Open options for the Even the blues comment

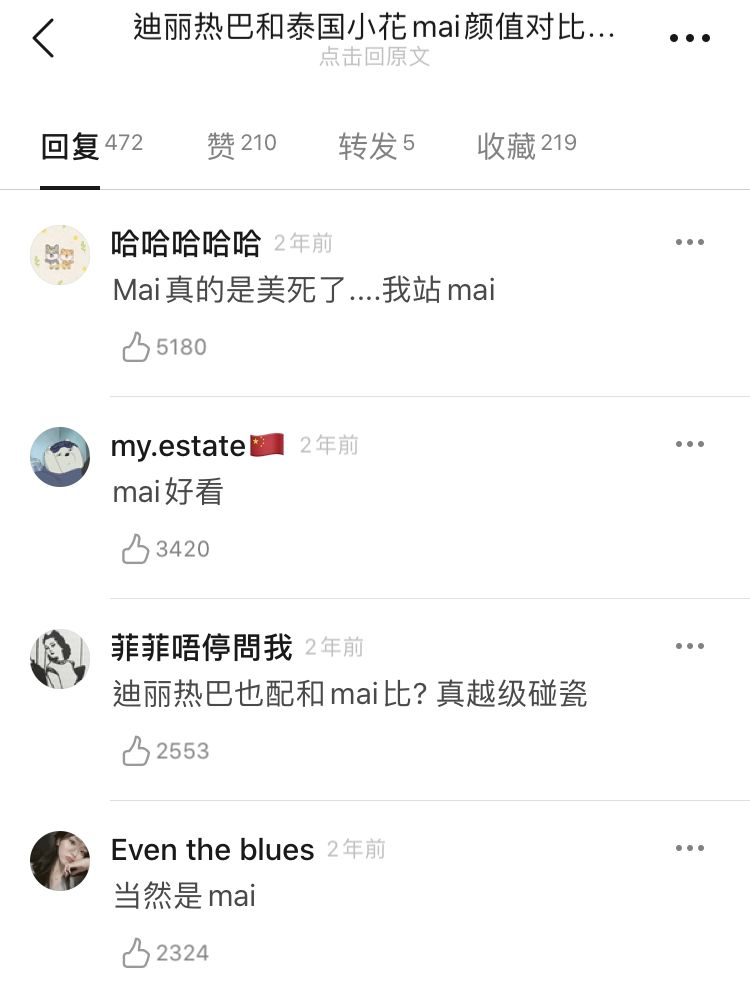point(690,847)
